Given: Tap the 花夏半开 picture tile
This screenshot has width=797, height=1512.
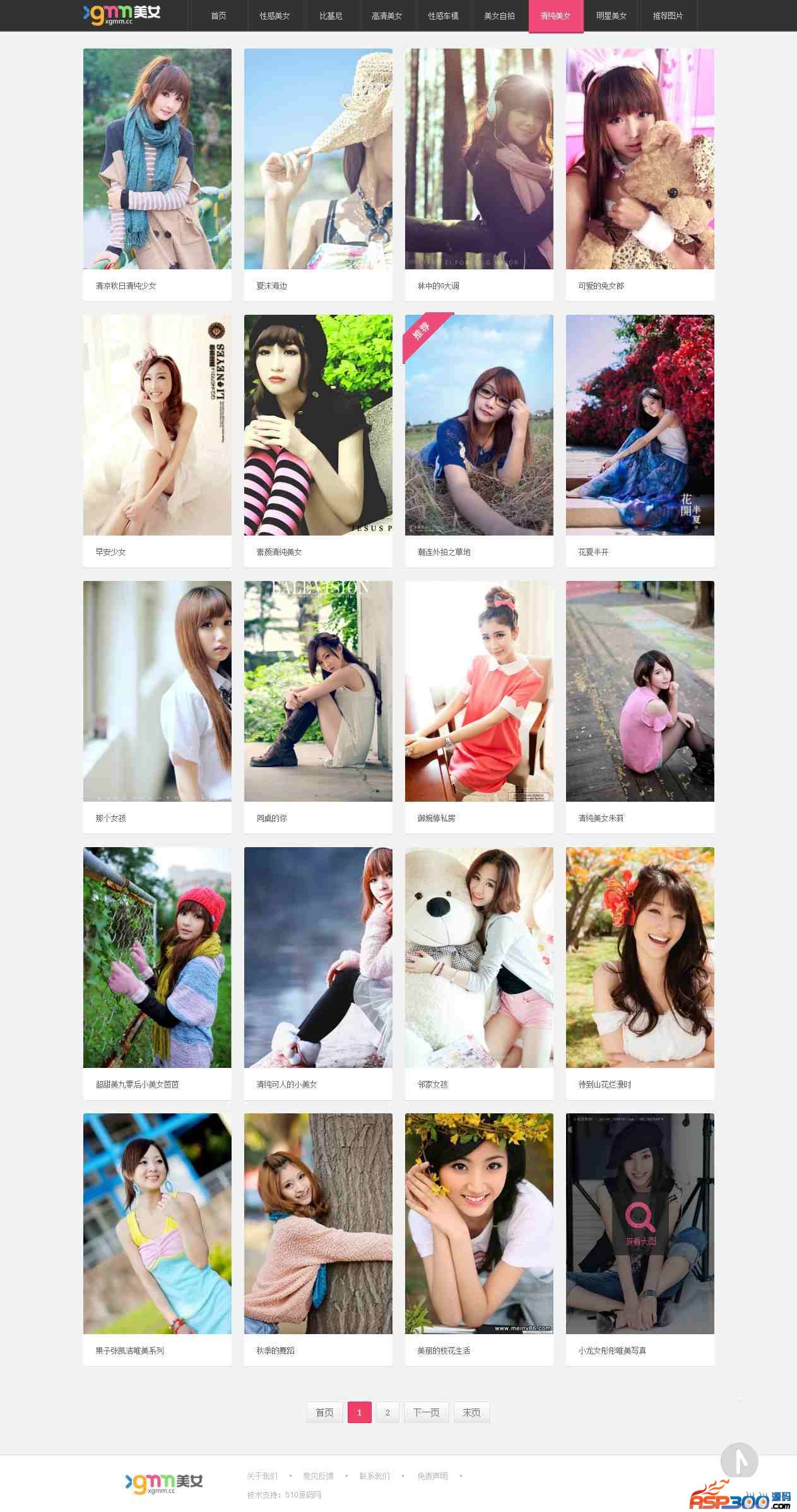Looking at the screenshot, I should pyautogui.click(x=640, y=425).
